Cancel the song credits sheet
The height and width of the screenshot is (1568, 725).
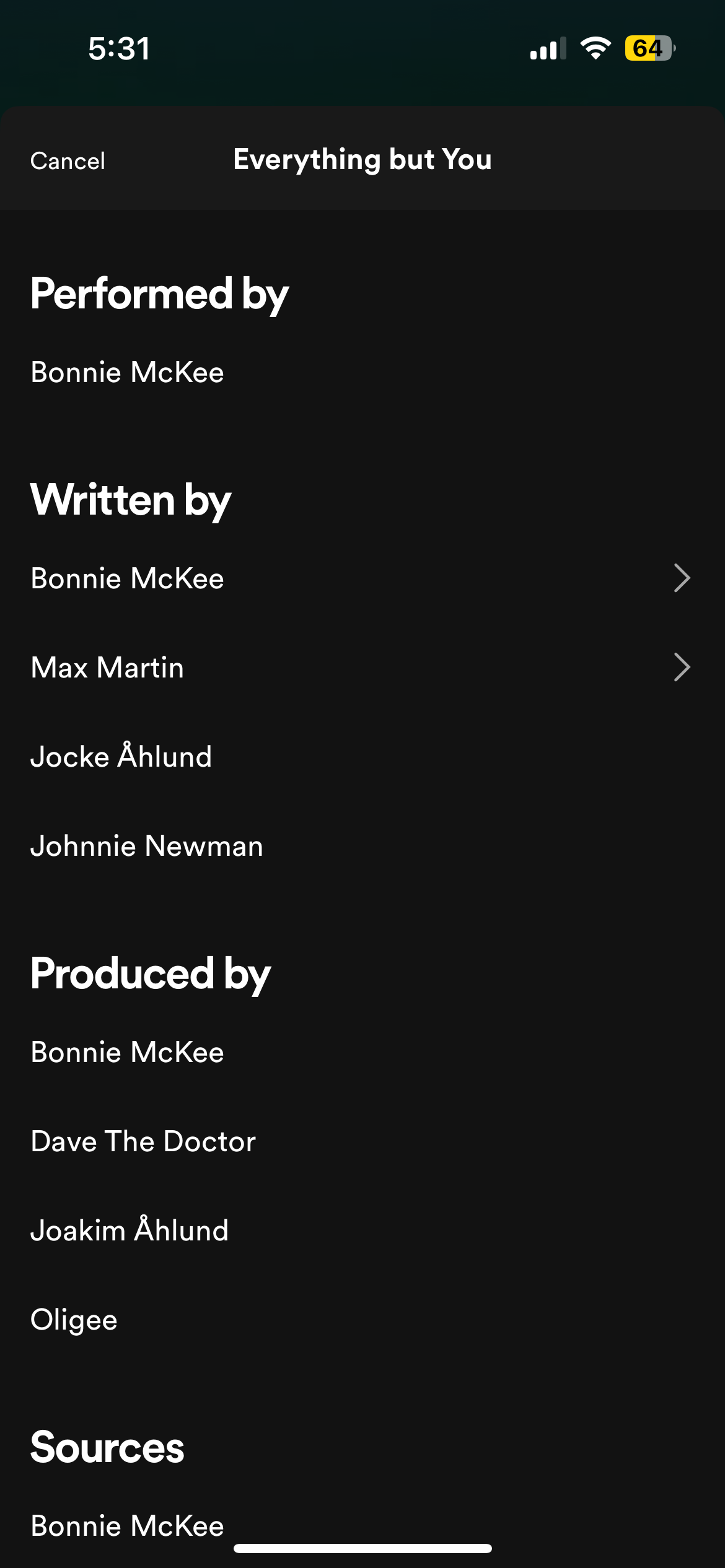coord(68,161)
